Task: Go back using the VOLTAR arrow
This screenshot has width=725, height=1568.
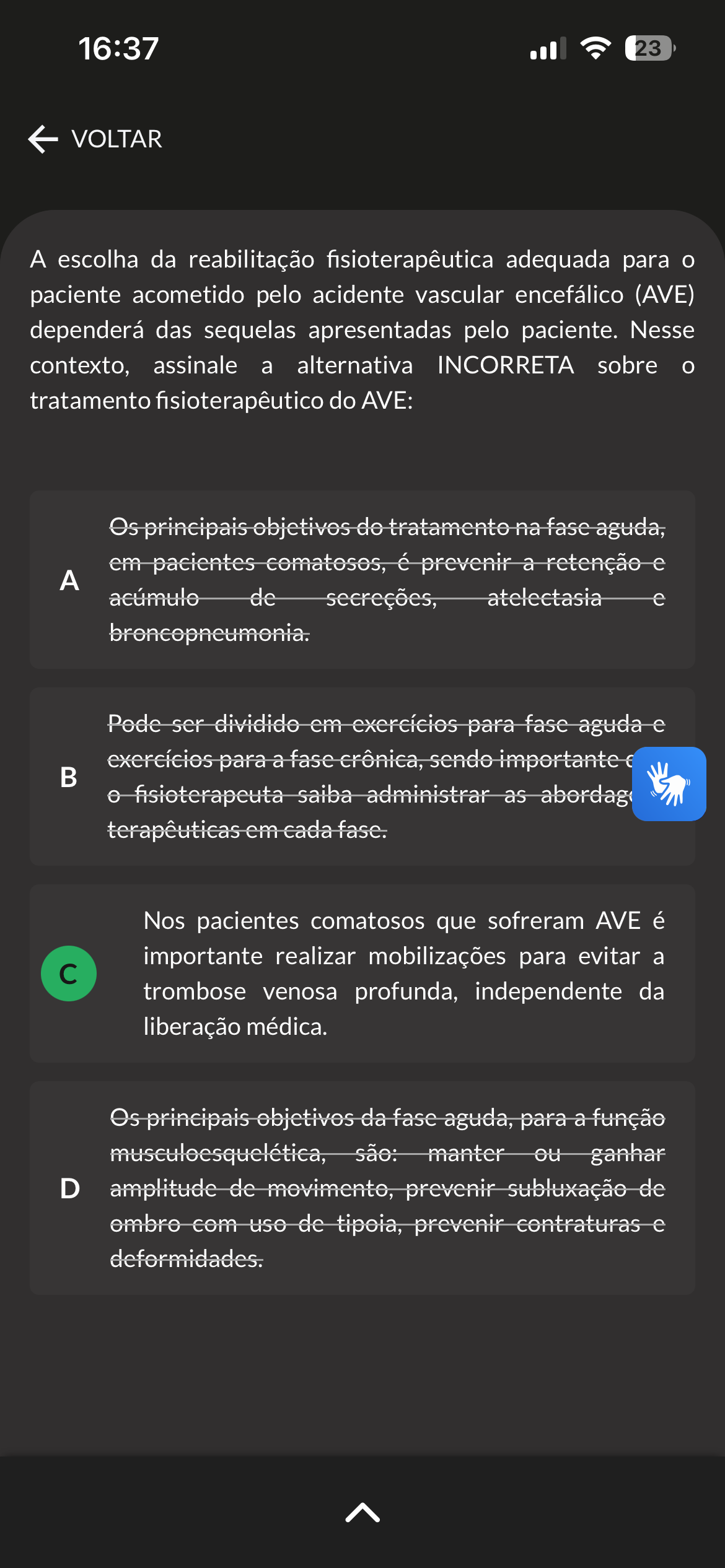Action: [x=95, y=139]
